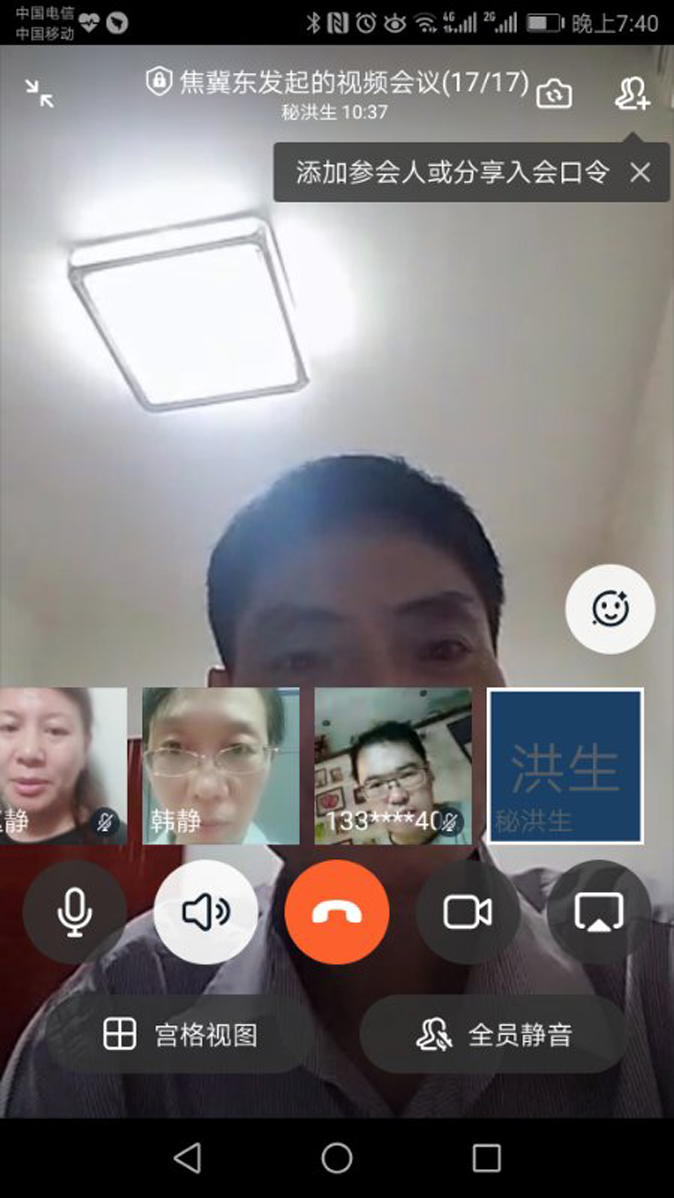Go back using system navigation
Viewport: 674px width, 1198px height.
tap(187, 1158)
